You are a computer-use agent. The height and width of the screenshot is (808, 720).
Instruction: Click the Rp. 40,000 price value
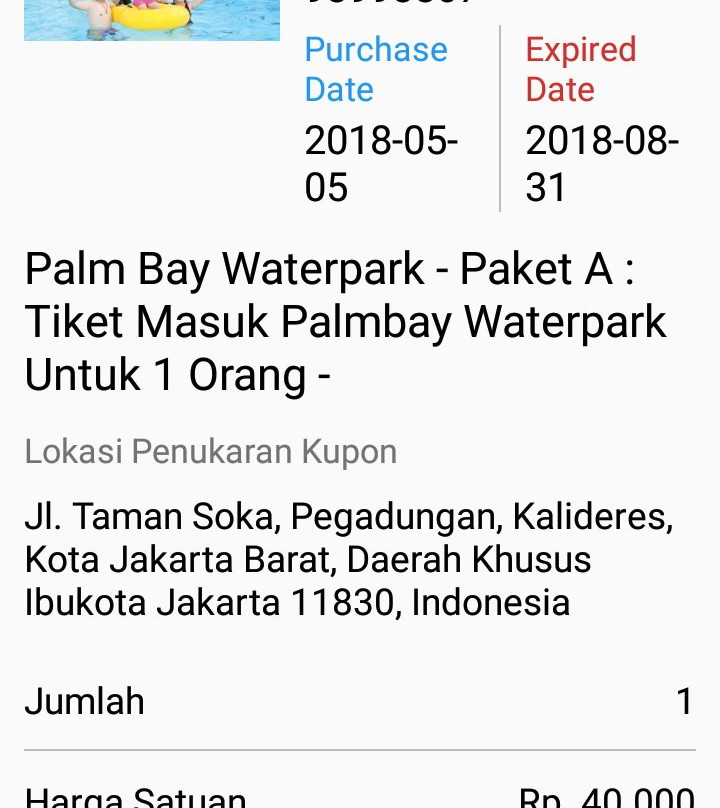pyautogui.click(x=610, y=795)
